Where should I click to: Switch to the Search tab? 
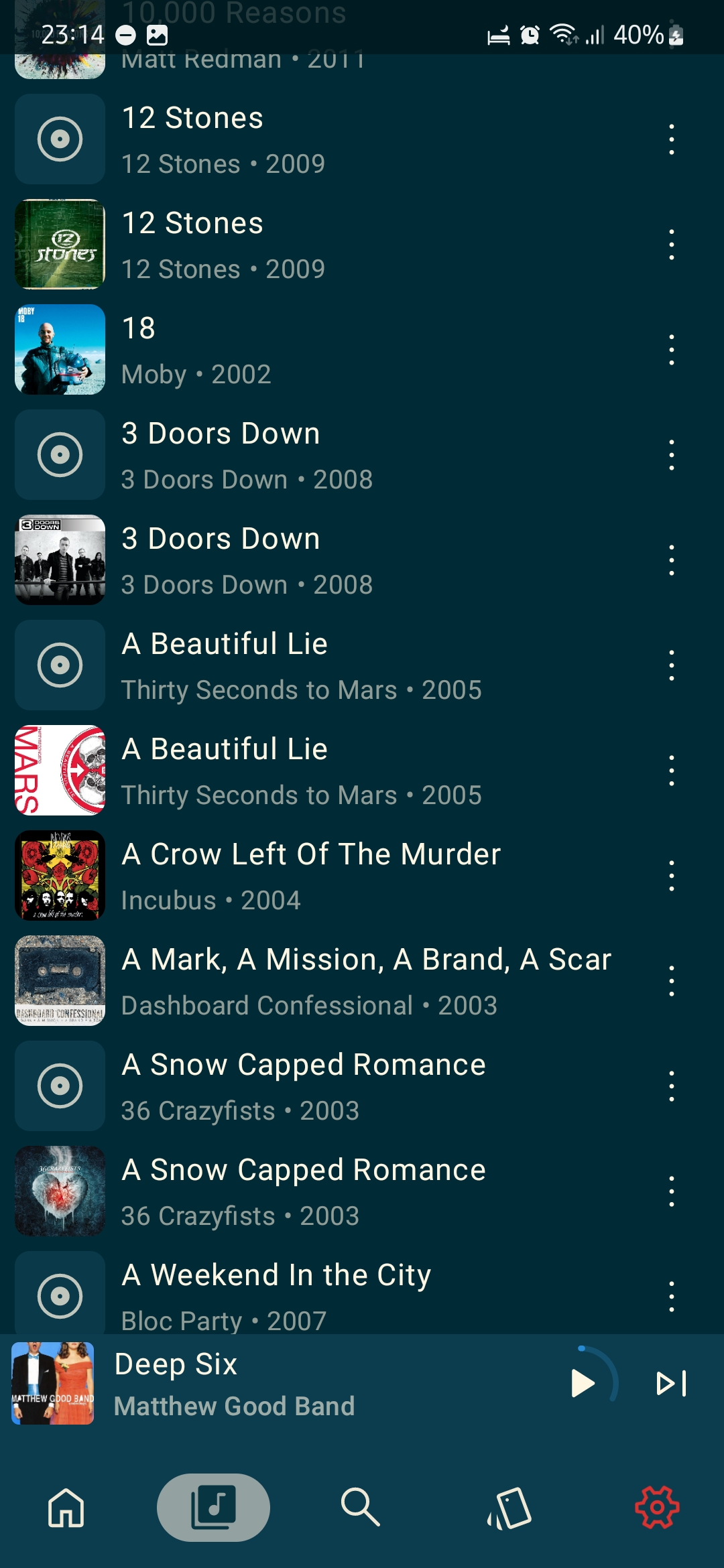(361, 1508)
